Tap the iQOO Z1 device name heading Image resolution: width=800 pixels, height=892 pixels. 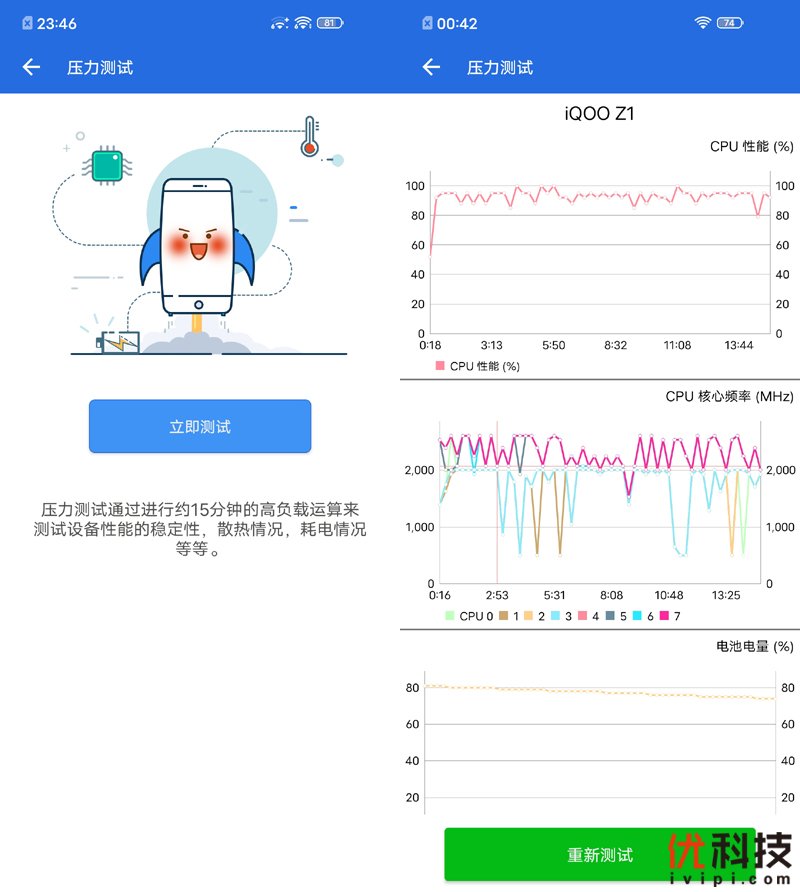597,113
